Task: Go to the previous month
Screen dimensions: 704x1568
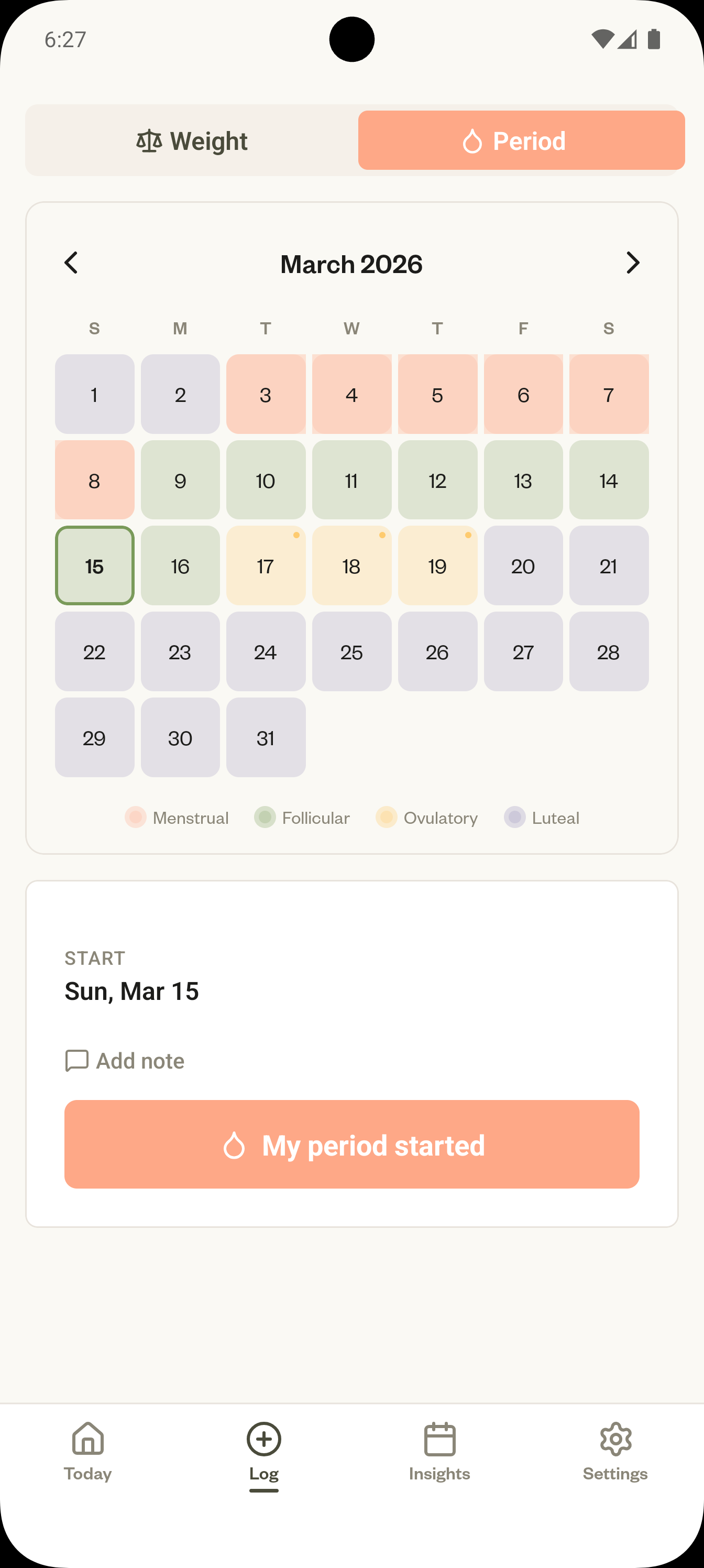Action: pos(71,263)
